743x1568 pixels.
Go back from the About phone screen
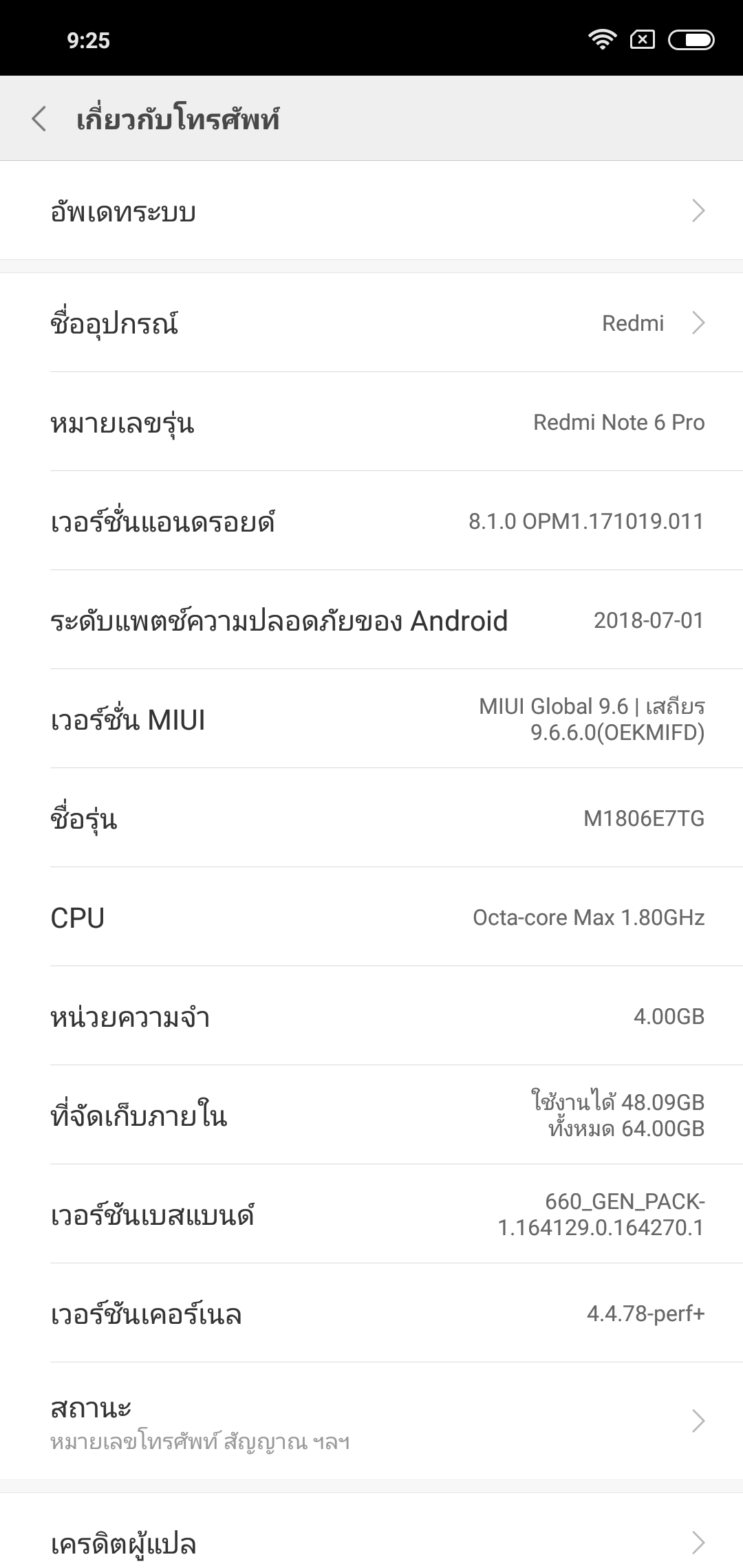39,119
